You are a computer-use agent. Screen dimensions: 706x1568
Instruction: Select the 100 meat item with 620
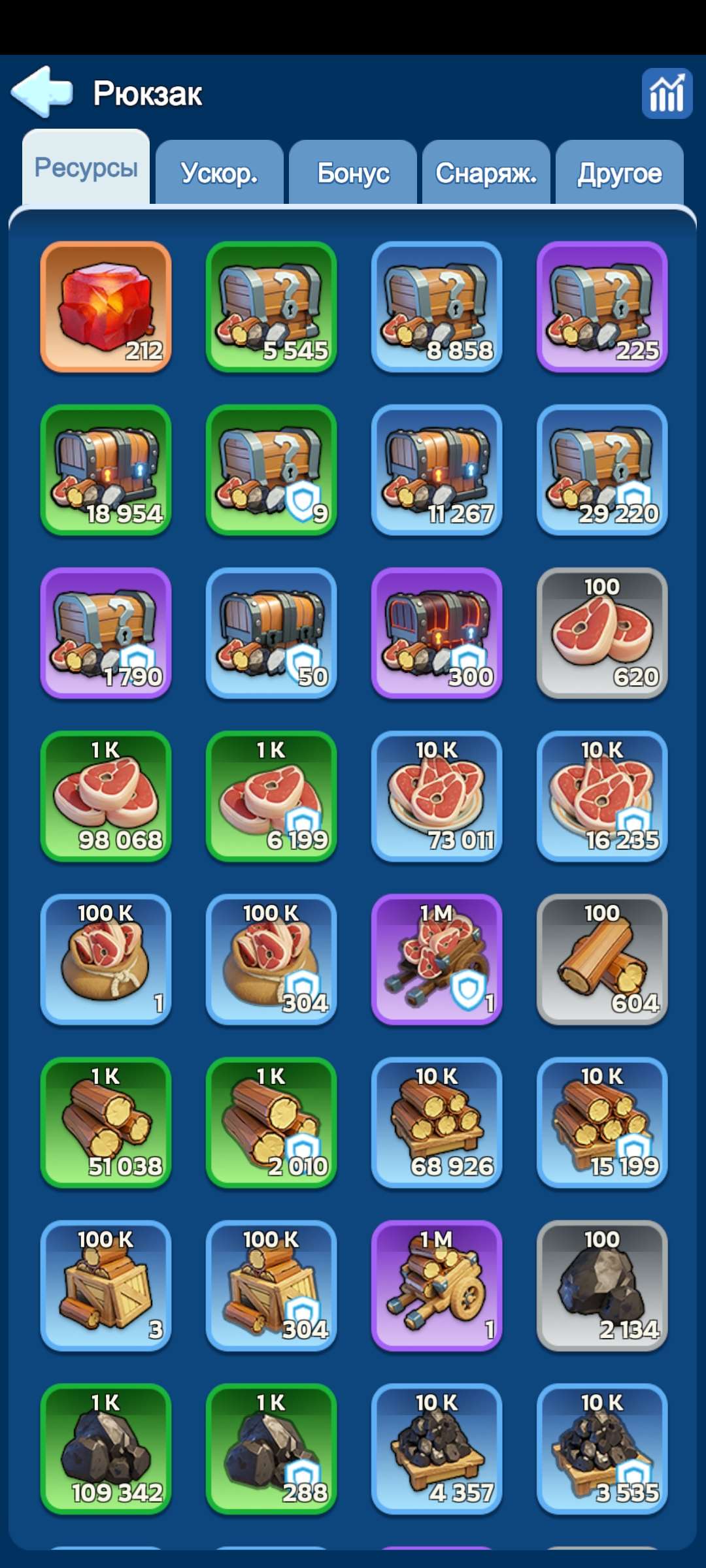[x=602, y=633]
